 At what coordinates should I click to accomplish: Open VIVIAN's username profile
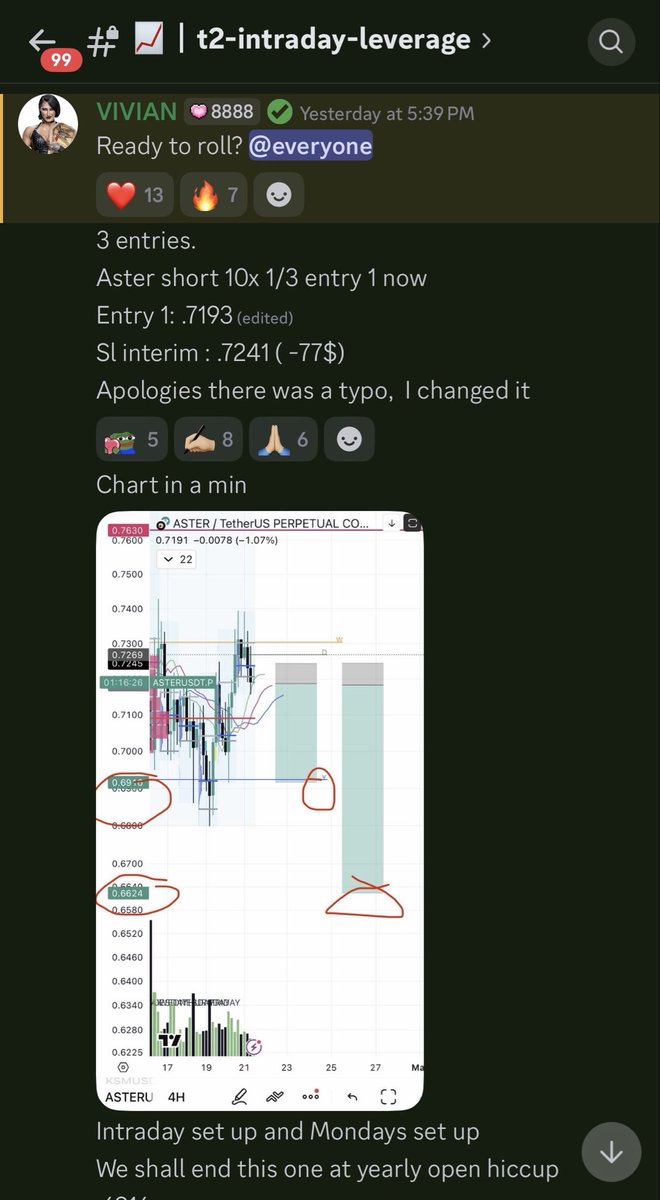pyautogui.click(x=137, y=112)
